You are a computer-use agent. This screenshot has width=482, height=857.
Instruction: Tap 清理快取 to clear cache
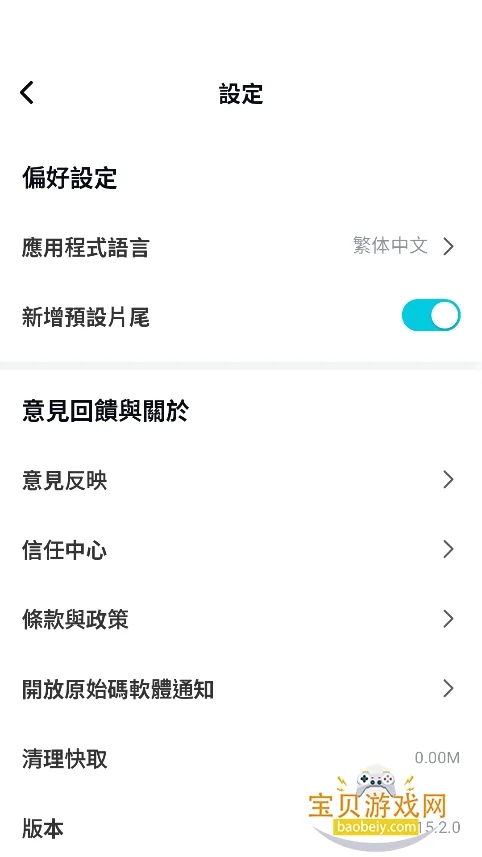point(241,759)
